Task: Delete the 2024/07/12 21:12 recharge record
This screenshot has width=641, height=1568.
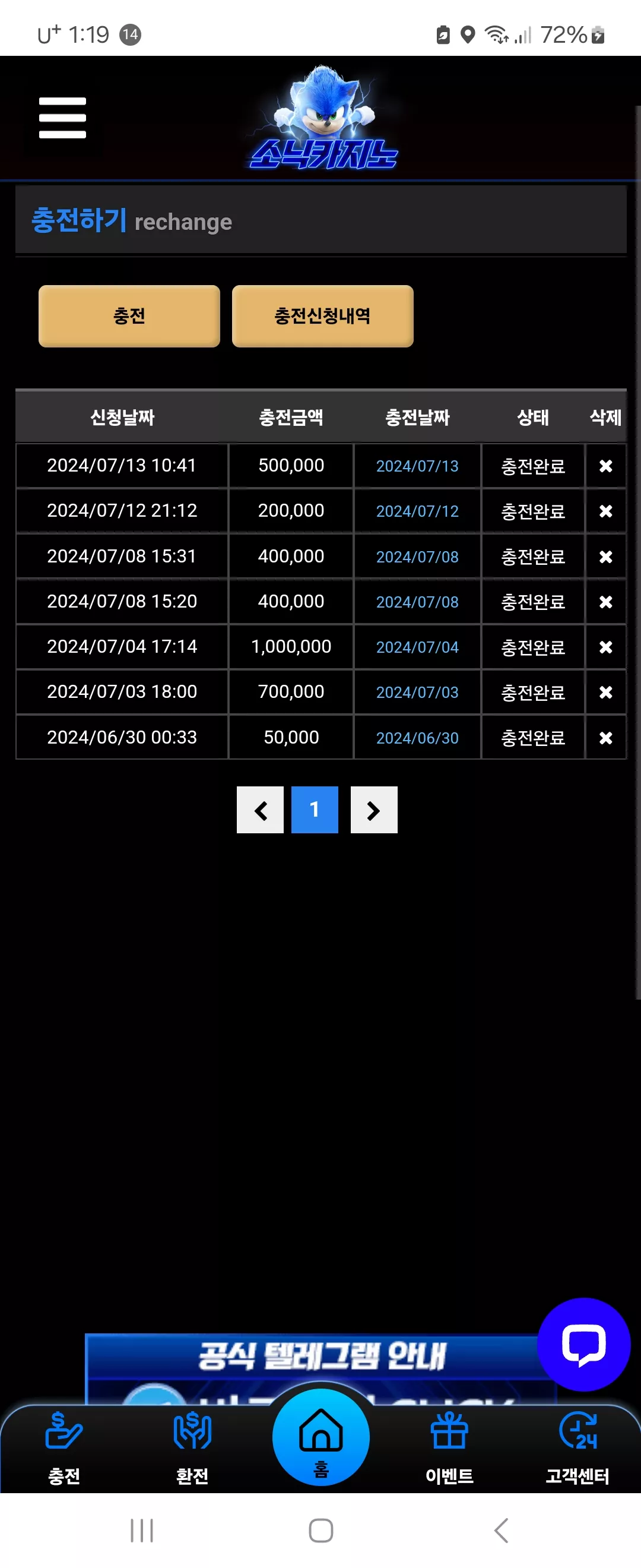Action: [x=605, y=511]
